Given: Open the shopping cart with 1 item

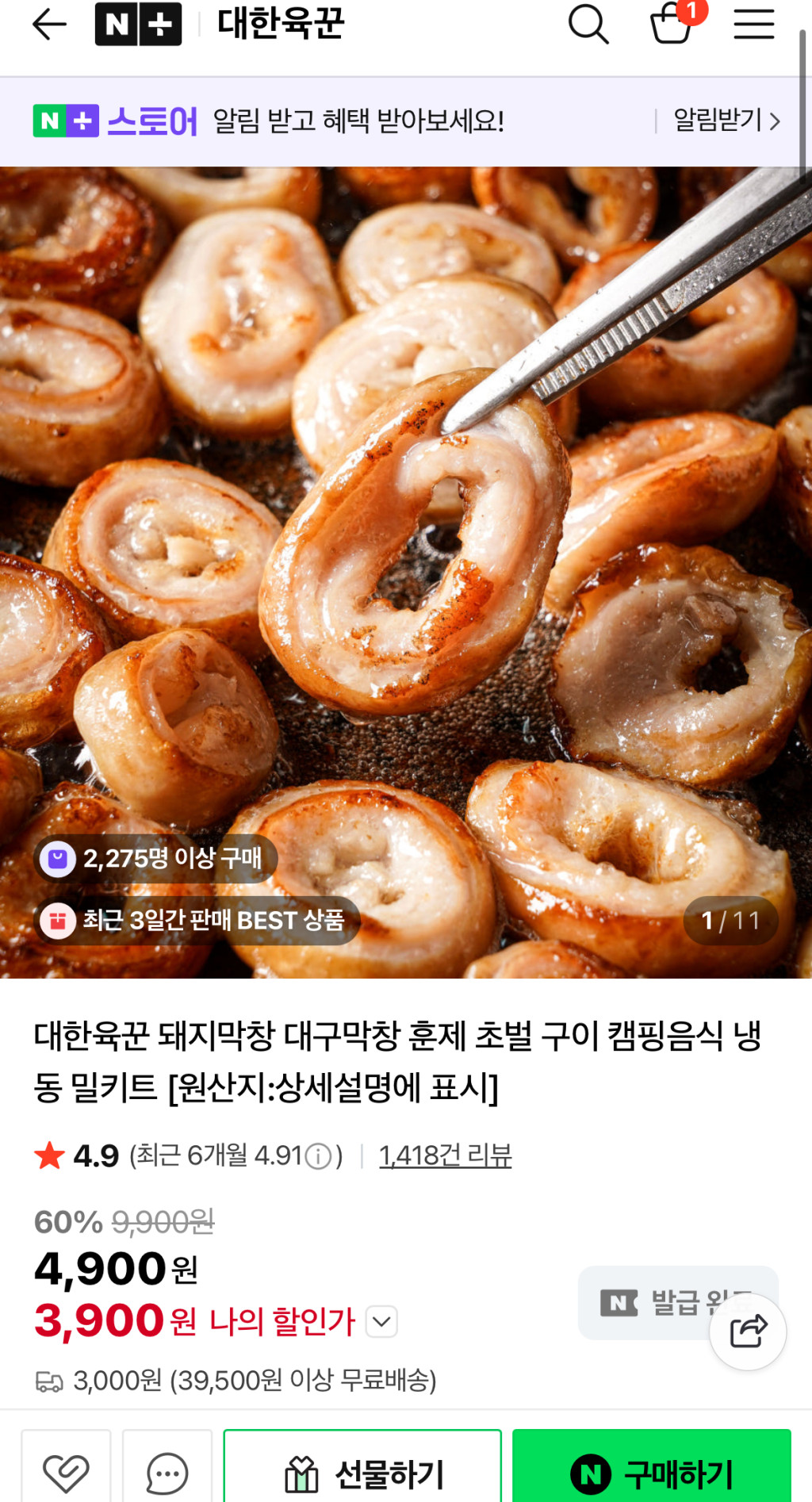Looking at the screenshot, I should [671, 26].
